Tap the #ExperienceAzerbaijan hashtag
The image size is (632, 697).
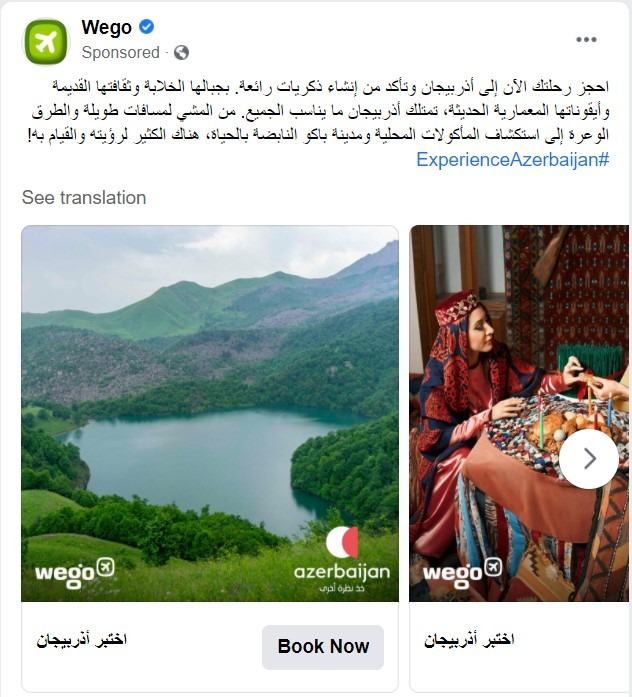pos(512,160)
